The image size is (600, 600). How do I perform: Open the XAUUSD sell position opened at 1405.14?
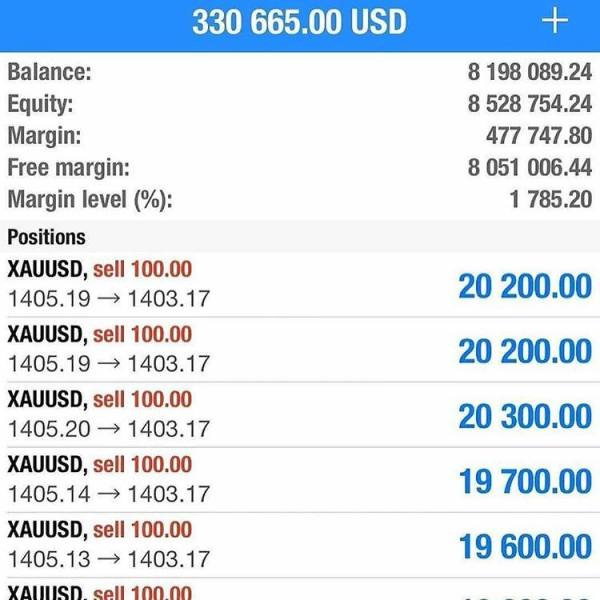point(300,480)
